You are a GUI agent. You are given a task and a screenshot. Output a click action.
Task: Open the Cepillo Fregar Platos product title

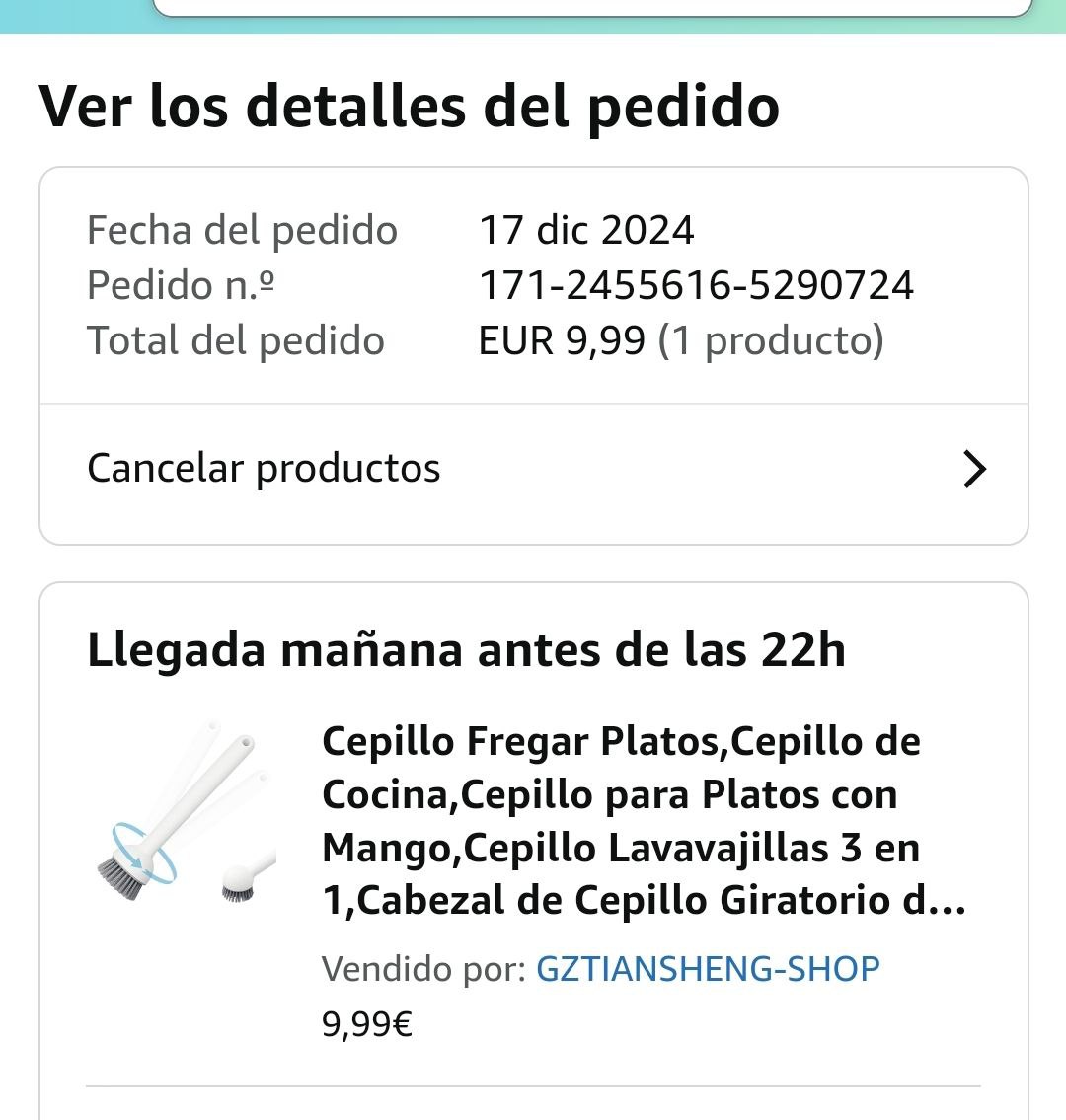click(642, 821)
